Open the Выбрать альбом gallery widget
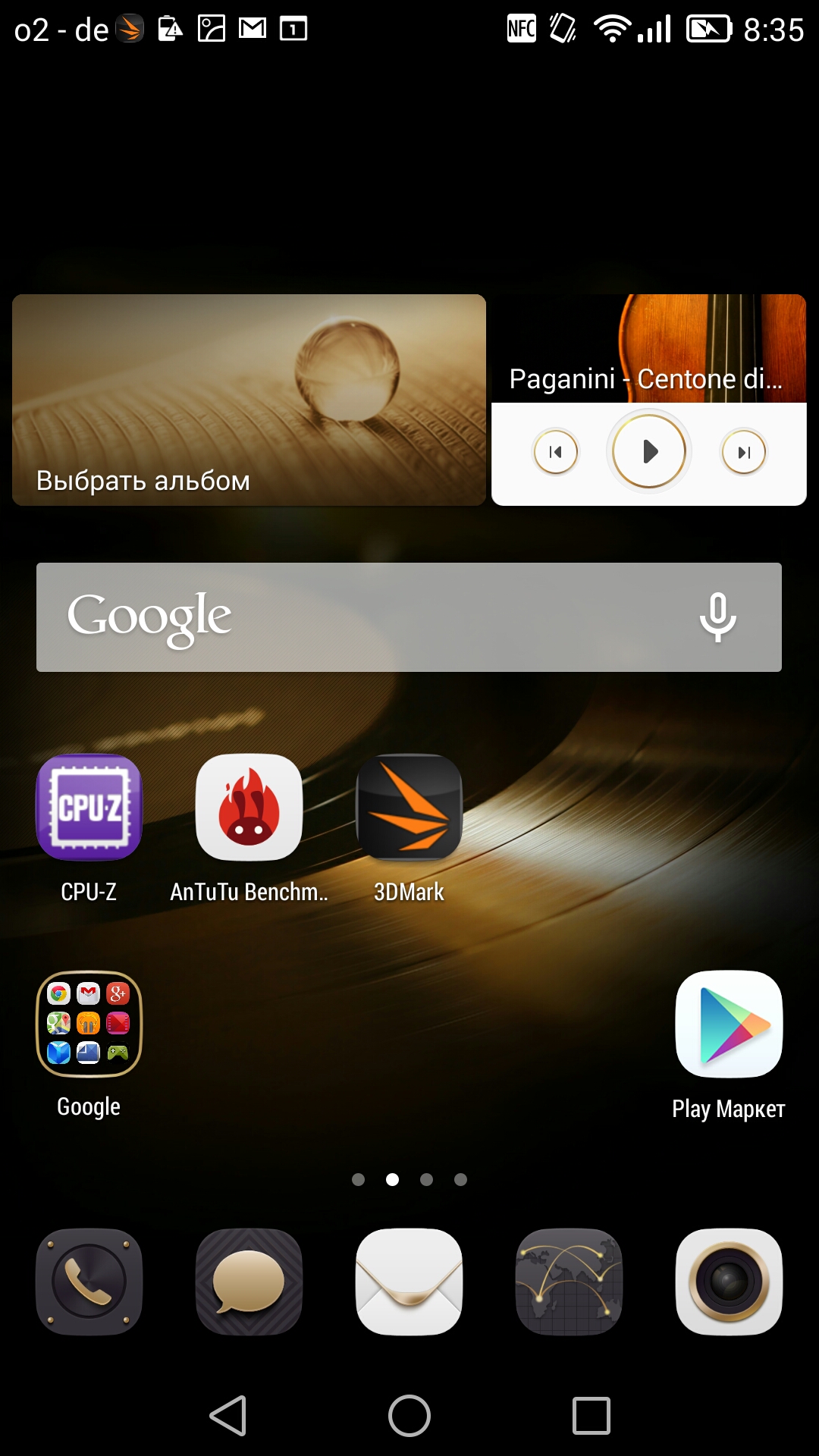819x1456 pixels. pos(249,400)
